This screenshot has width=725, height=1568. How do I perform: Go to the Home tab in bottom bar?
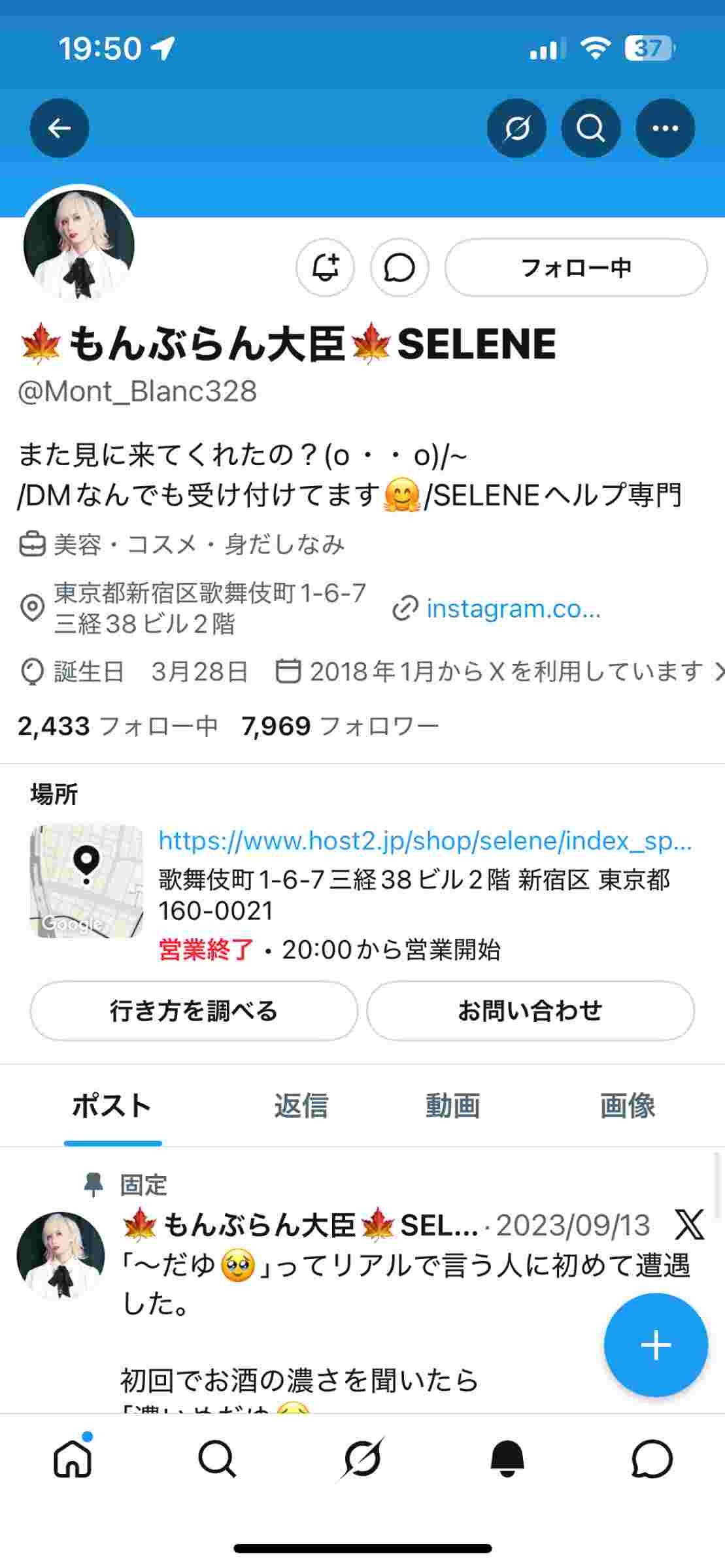coord(73,1459)
